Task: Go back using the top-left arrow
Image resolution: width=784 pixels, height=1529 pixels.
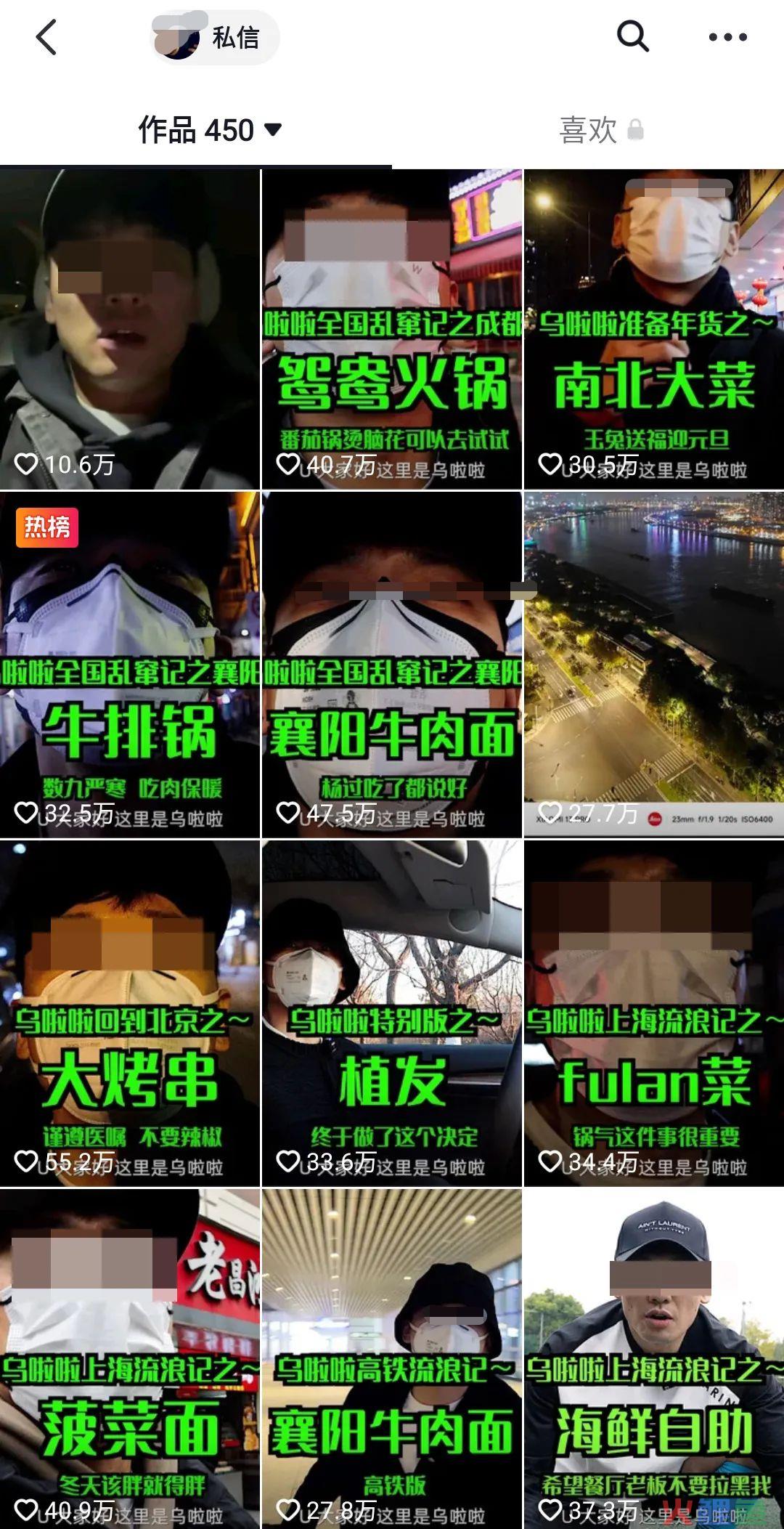Action: [46, 37]
